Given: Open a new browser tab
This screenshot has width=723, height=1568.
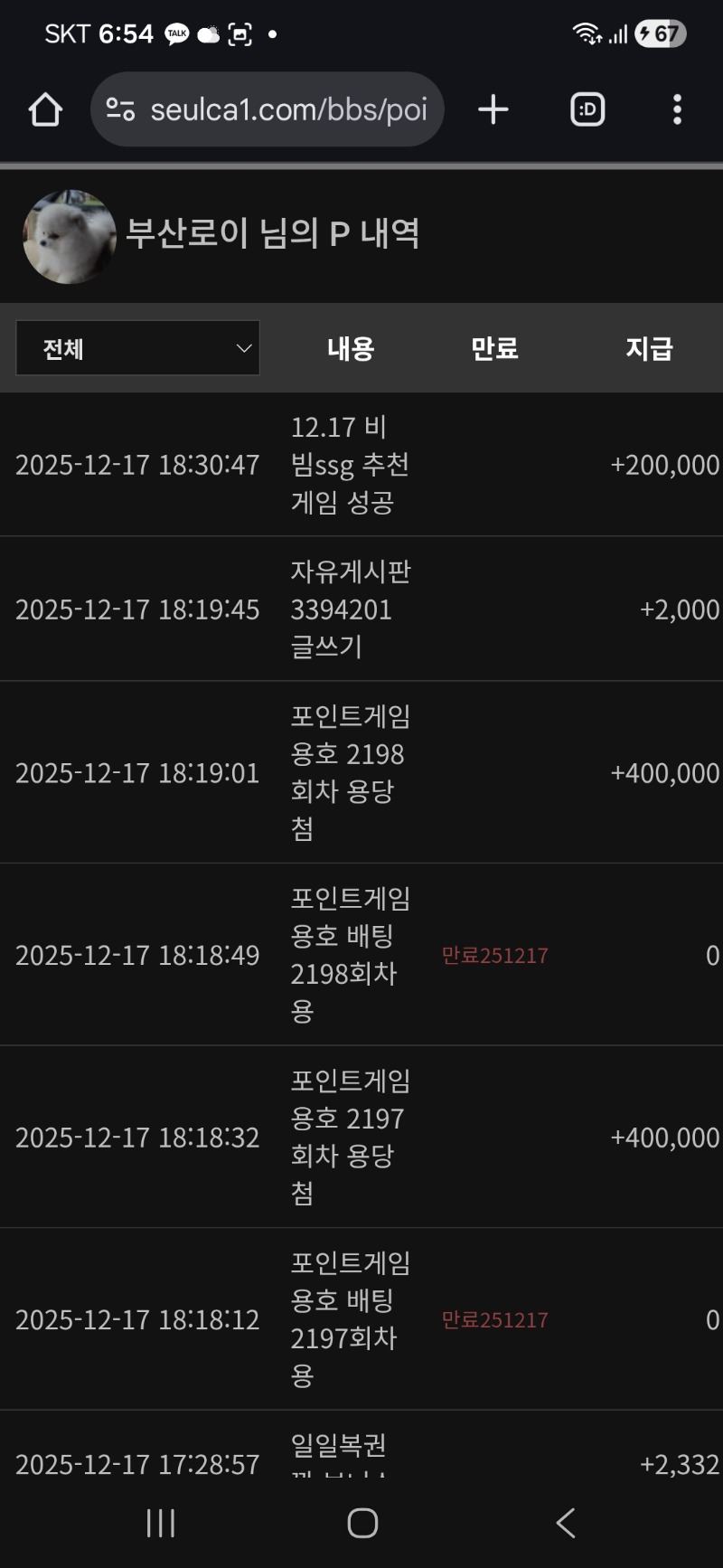Looking at the screenshot, I should [493, 110].
